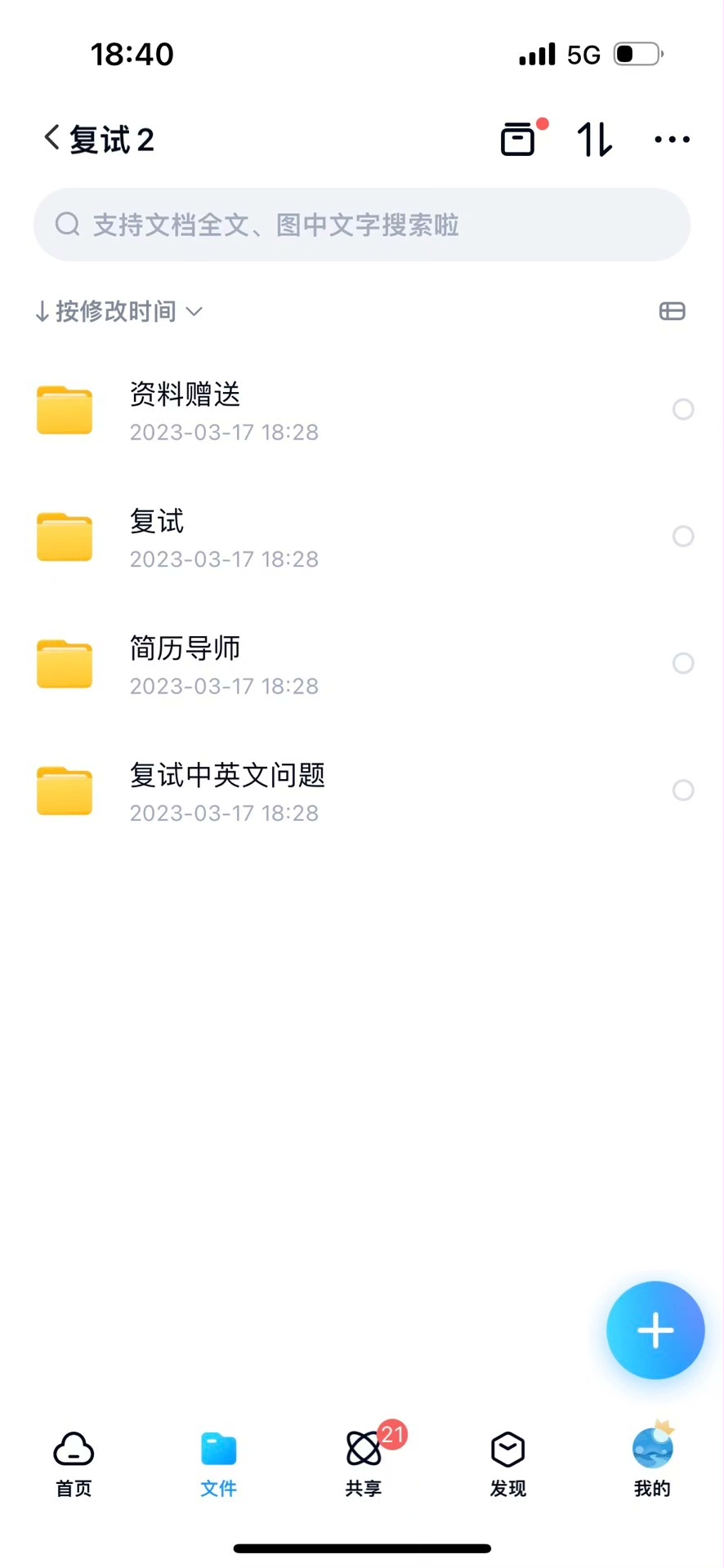This screenshot has height=1568, width=724.
Task: Open the 资料赠送 folder
Action: [185, 409]
